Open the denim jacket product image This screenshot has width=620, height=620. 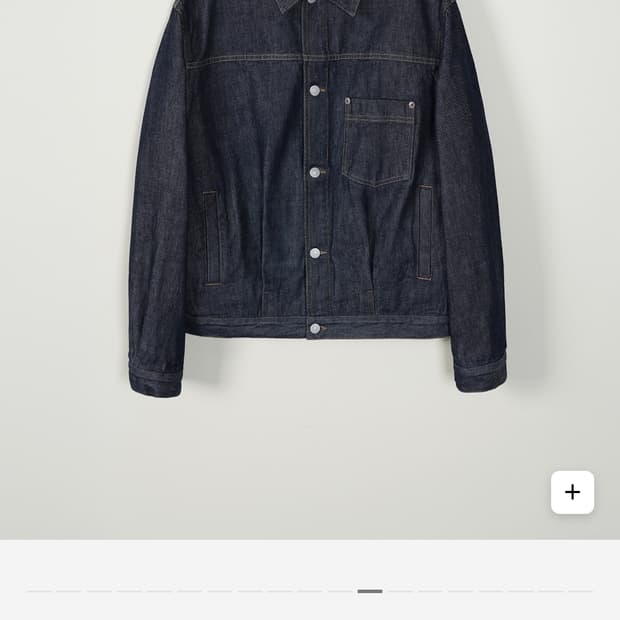point(315,200)
